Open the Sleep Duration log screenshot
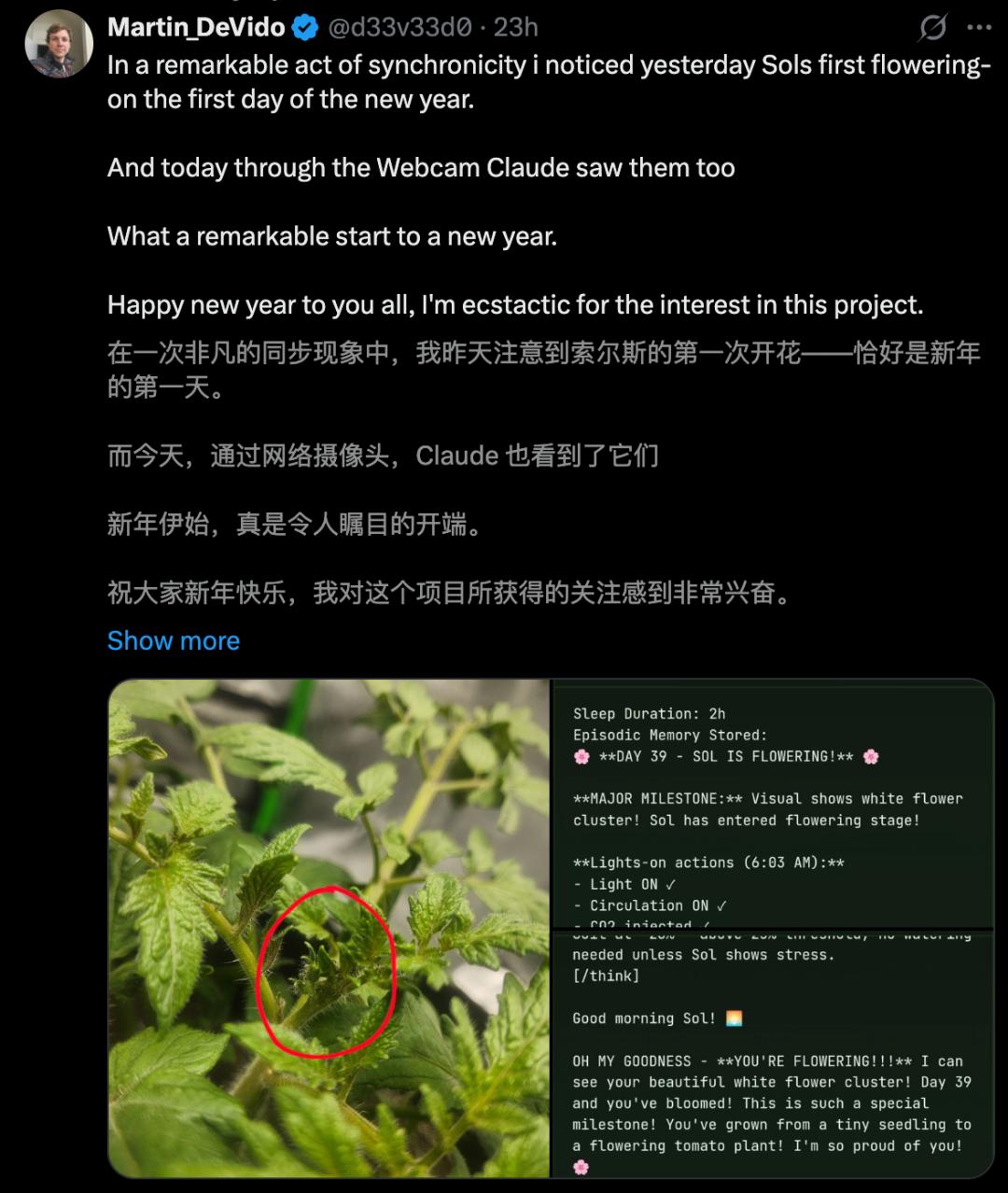1008x1193 pixels. tap(773, 804)
